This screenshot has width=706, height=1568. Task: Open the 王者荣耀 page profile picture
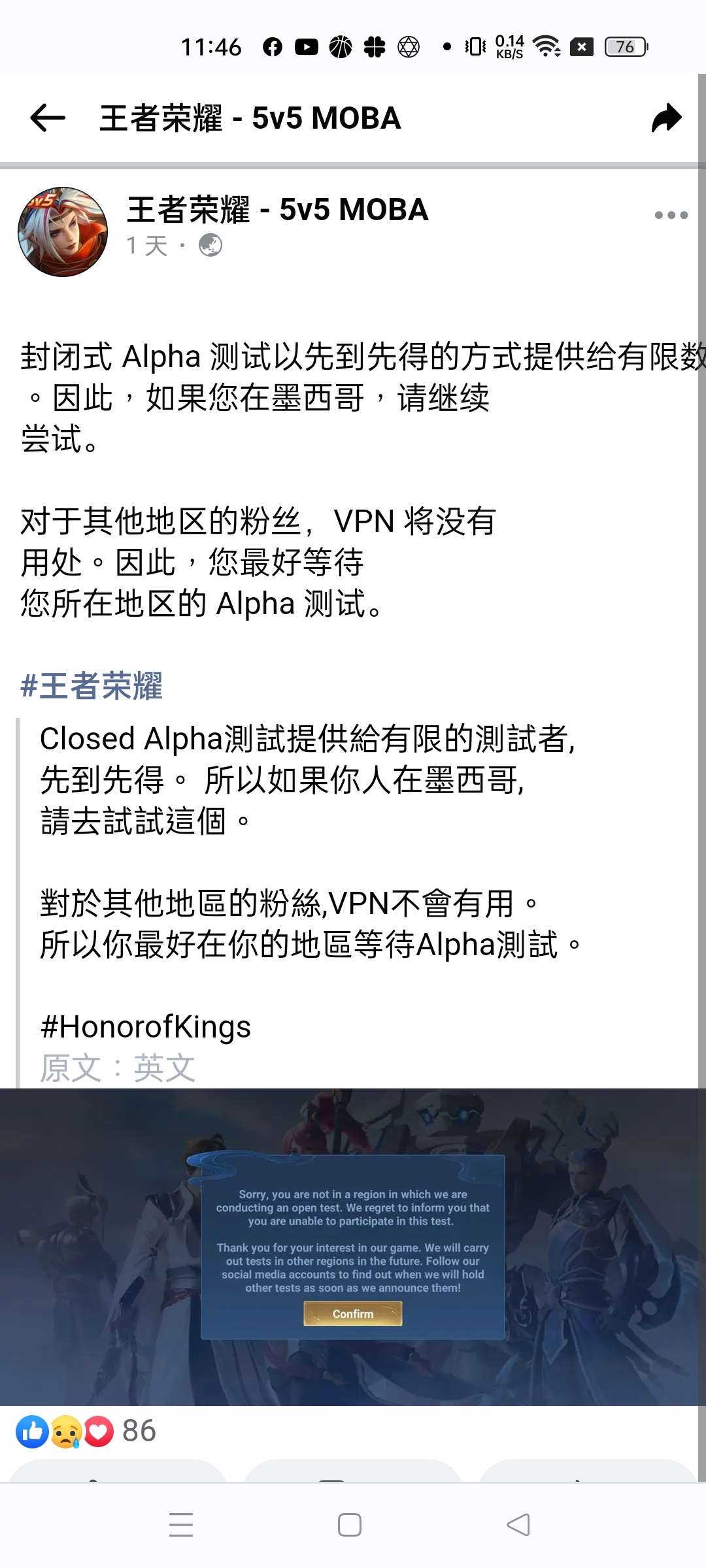point(63,232)
